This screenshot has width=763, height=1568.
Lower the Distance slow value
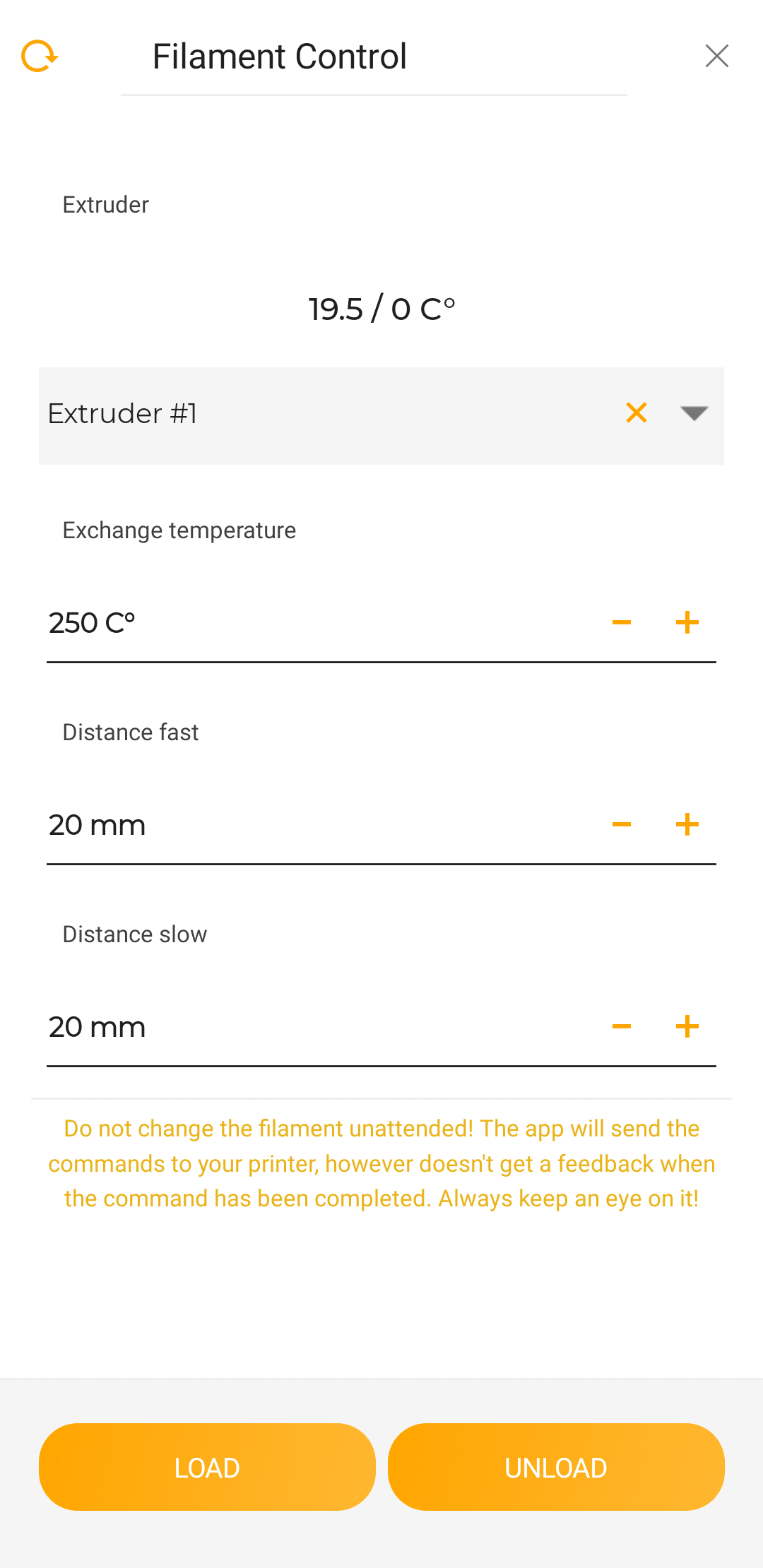click(x=622, y=1026)
